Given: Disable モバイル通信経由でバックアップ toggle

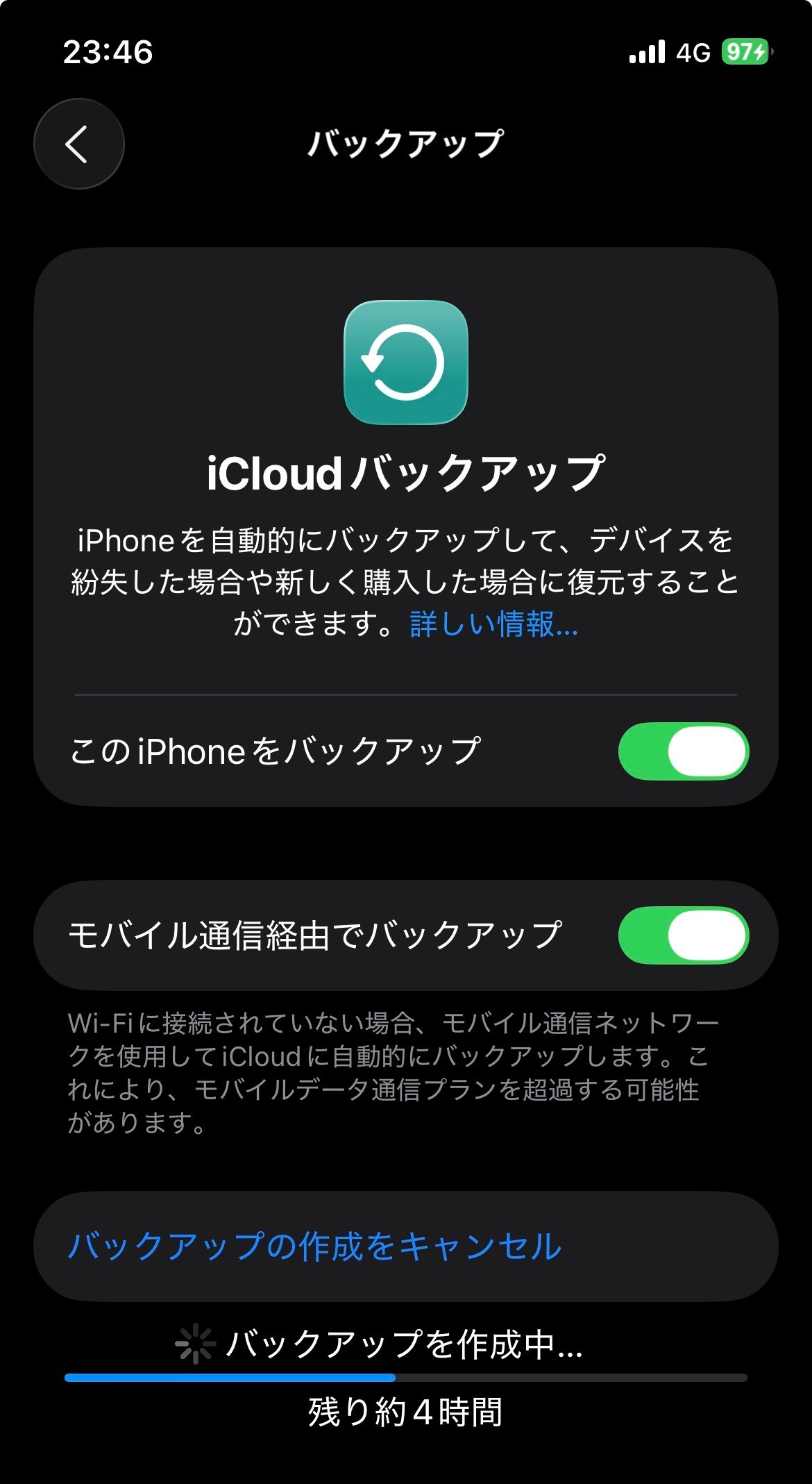Looking at the screenshot, I should point(683,935).
